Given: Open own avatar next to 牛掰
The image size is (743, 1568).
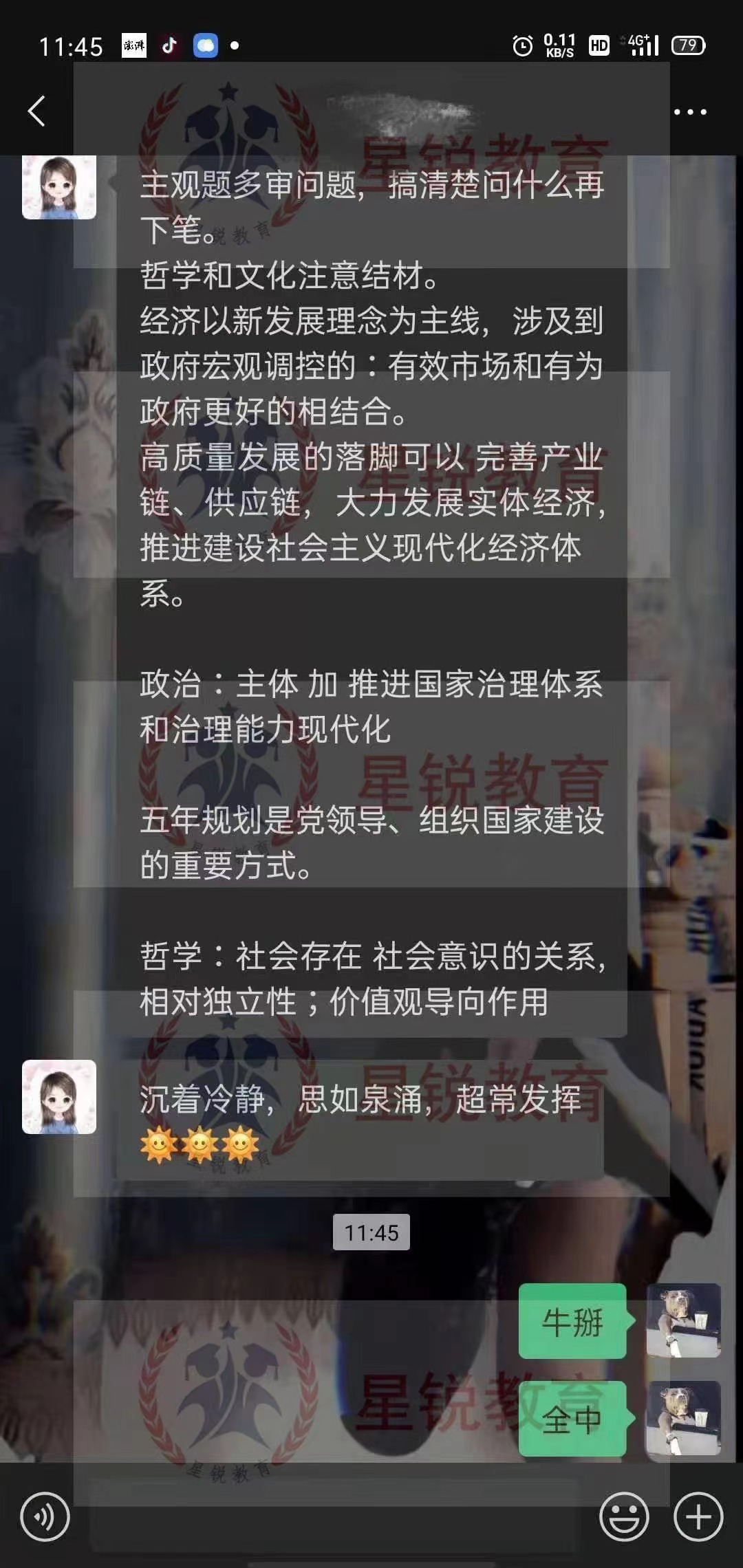Looking at the screenshot, I should pyautogui.click(x=683, y=1320).
